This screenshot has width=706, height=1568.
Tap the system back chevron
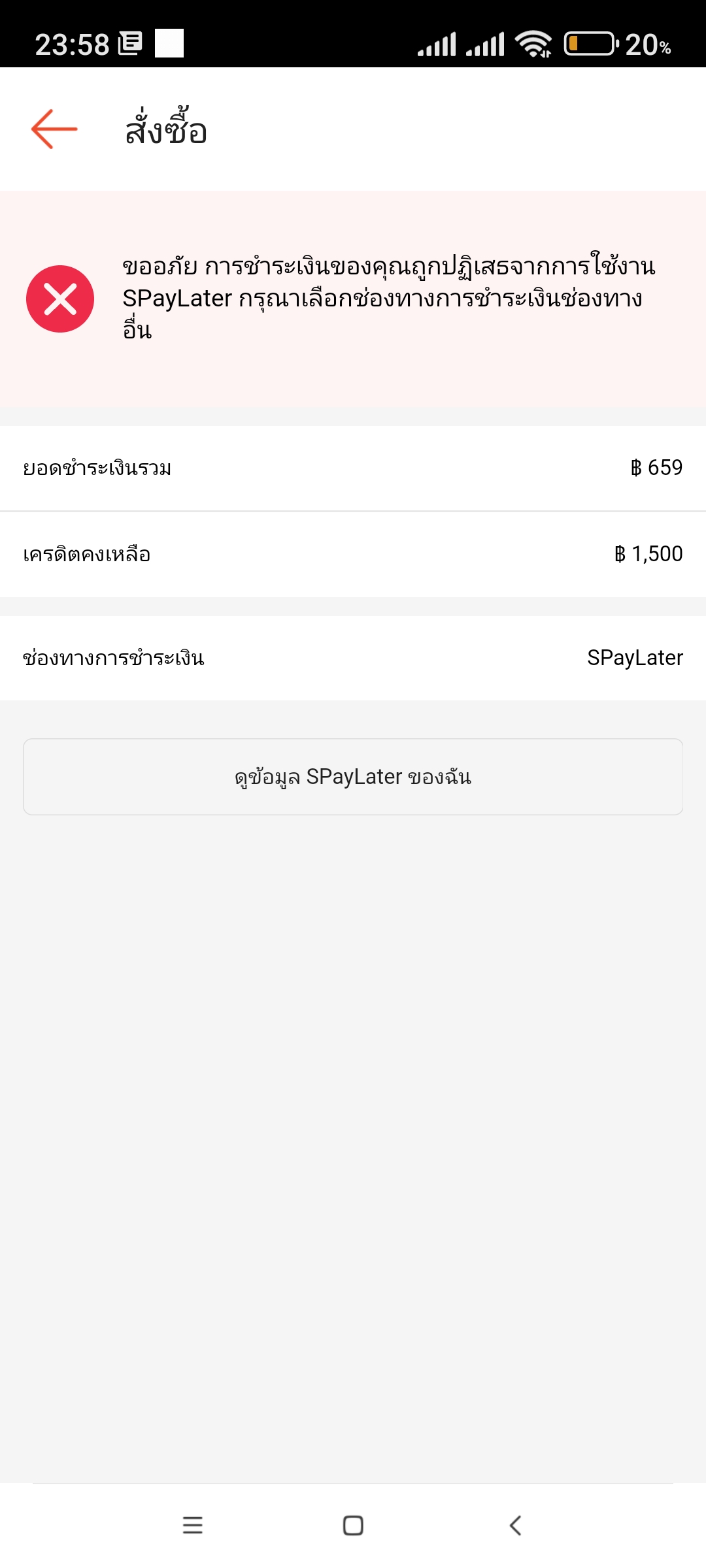[x=515, y=1525]
